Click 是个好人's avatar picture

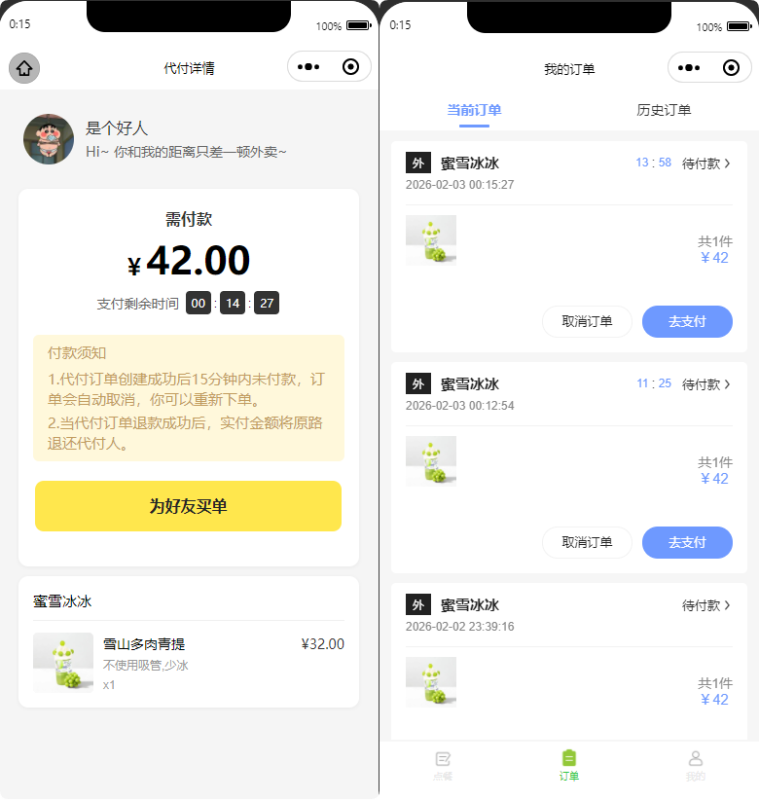(x=48, y=139)
